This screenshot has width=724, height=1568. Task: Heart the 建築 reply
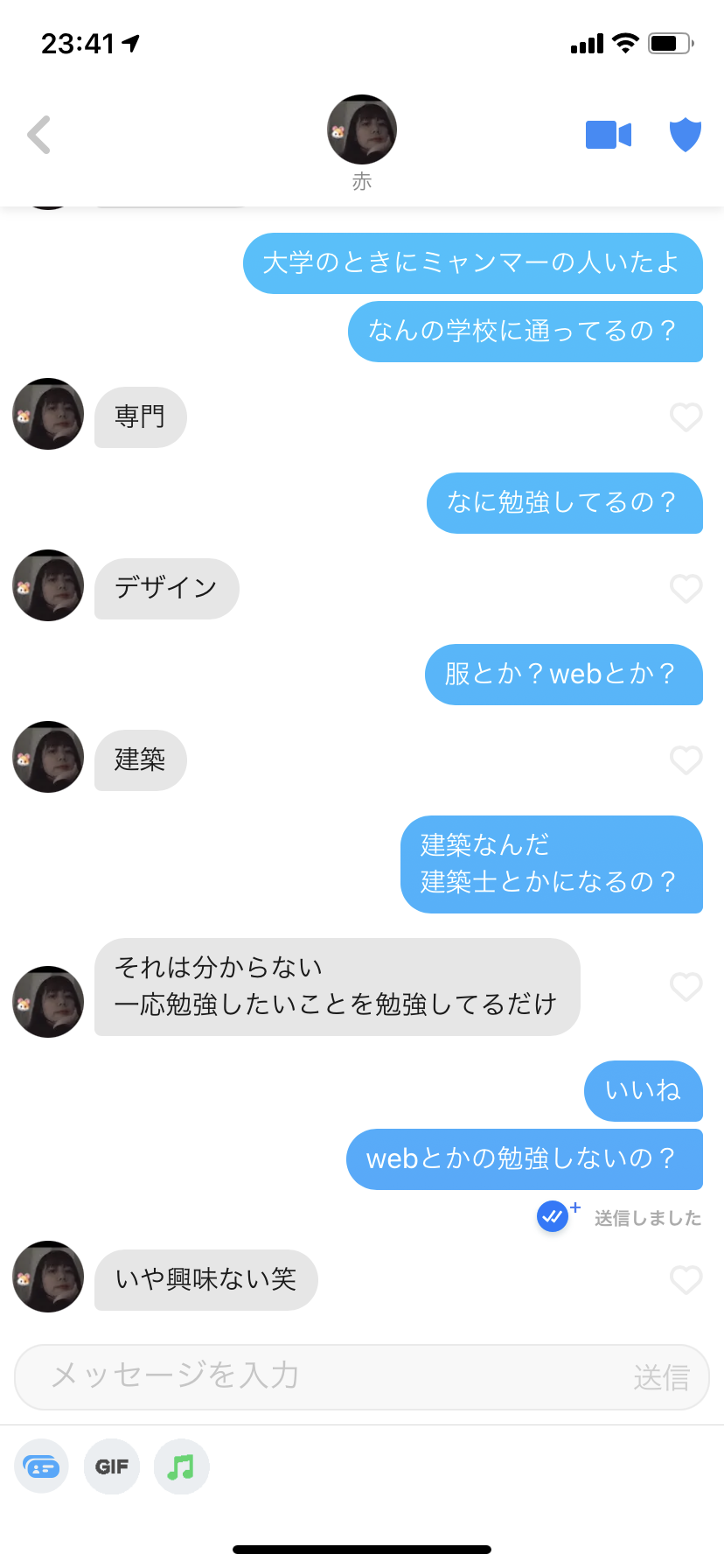pos(686,760)
